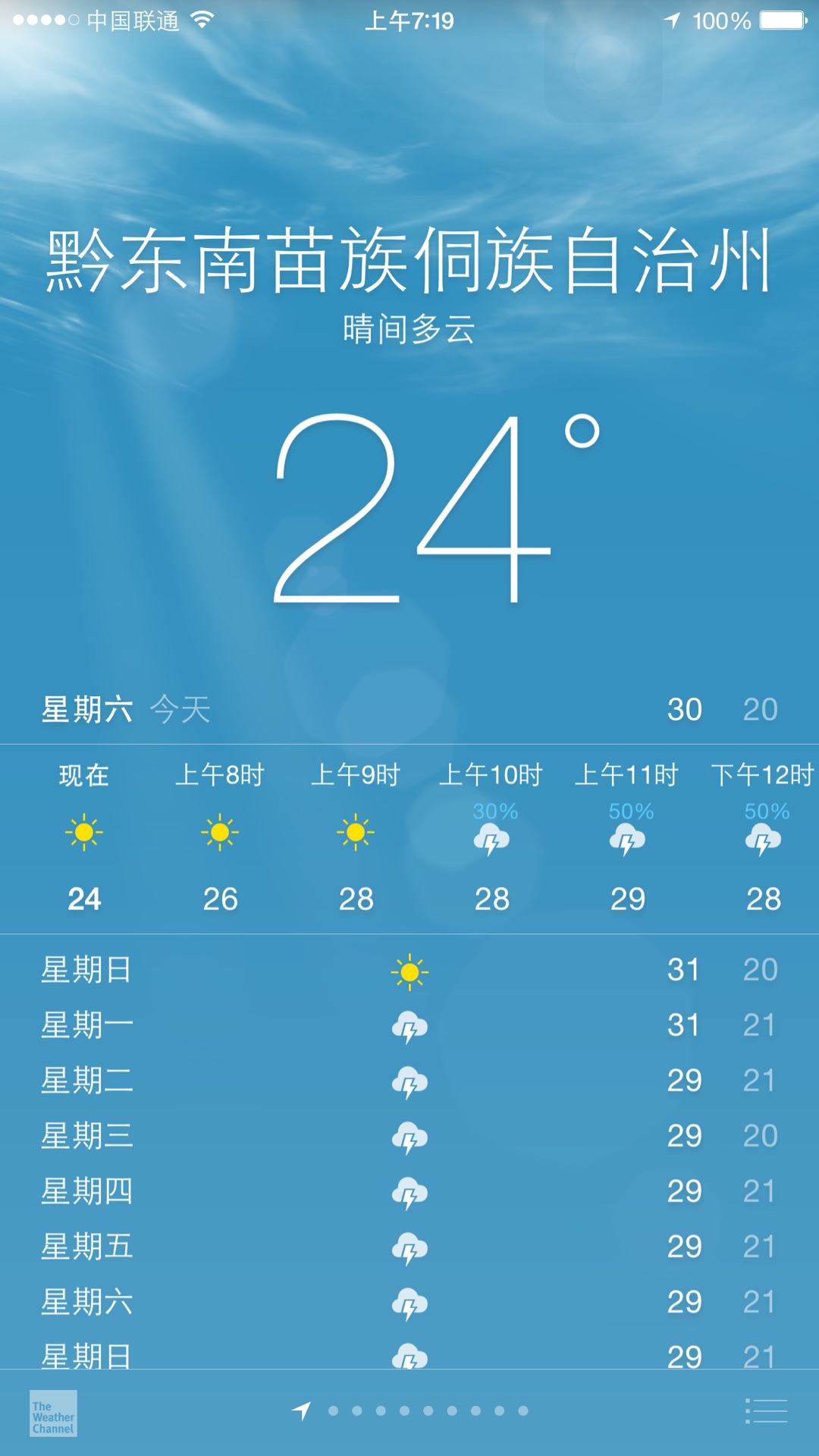Screen dimensions: 819x1456
Task: Open the city list icon
Action: [x=766, y=1411]
